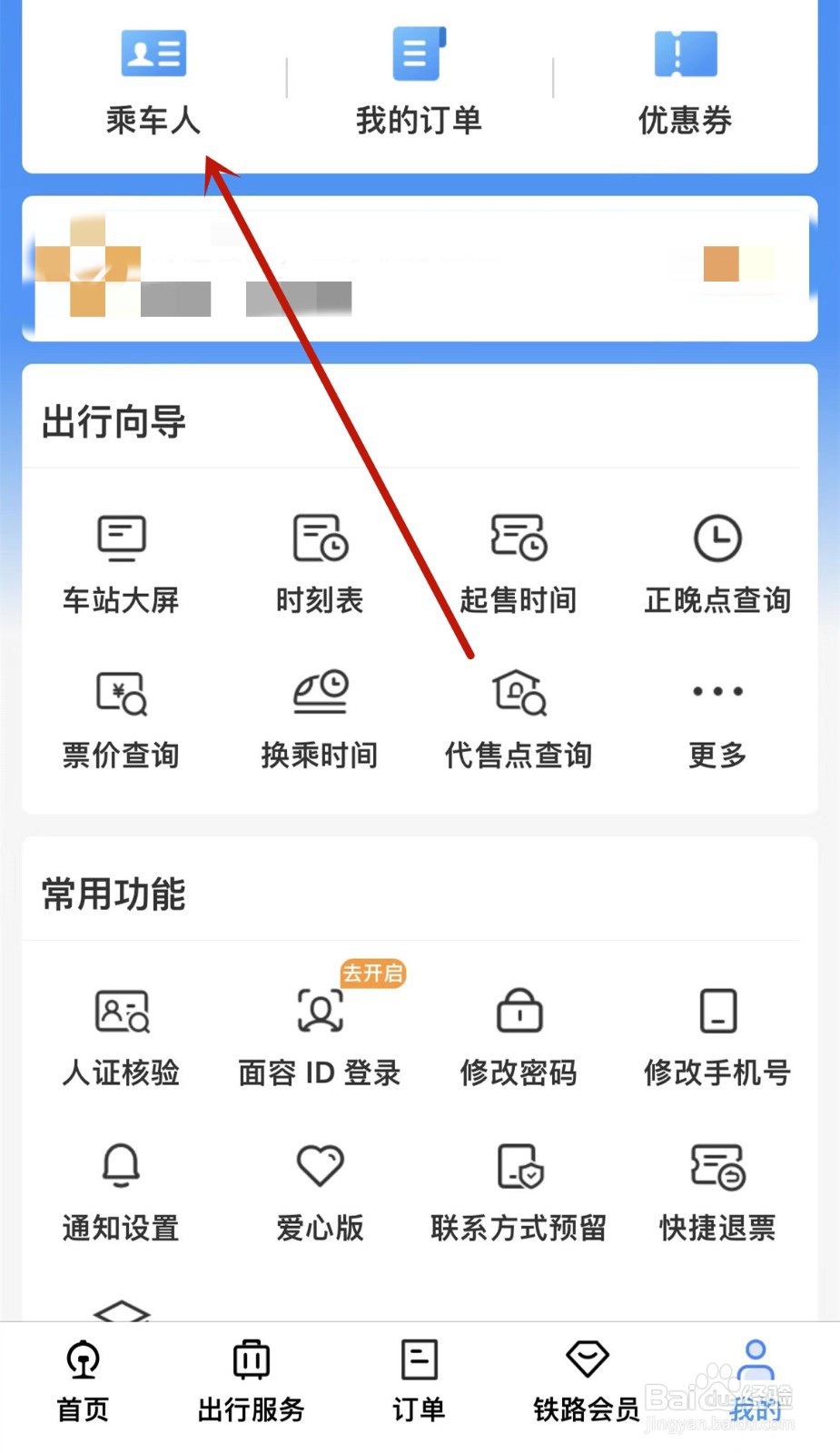The width and height of the screenshot is (840, 1453).
Task: Expand 更多 for more travel tools
Action: (x=716, y=717)
